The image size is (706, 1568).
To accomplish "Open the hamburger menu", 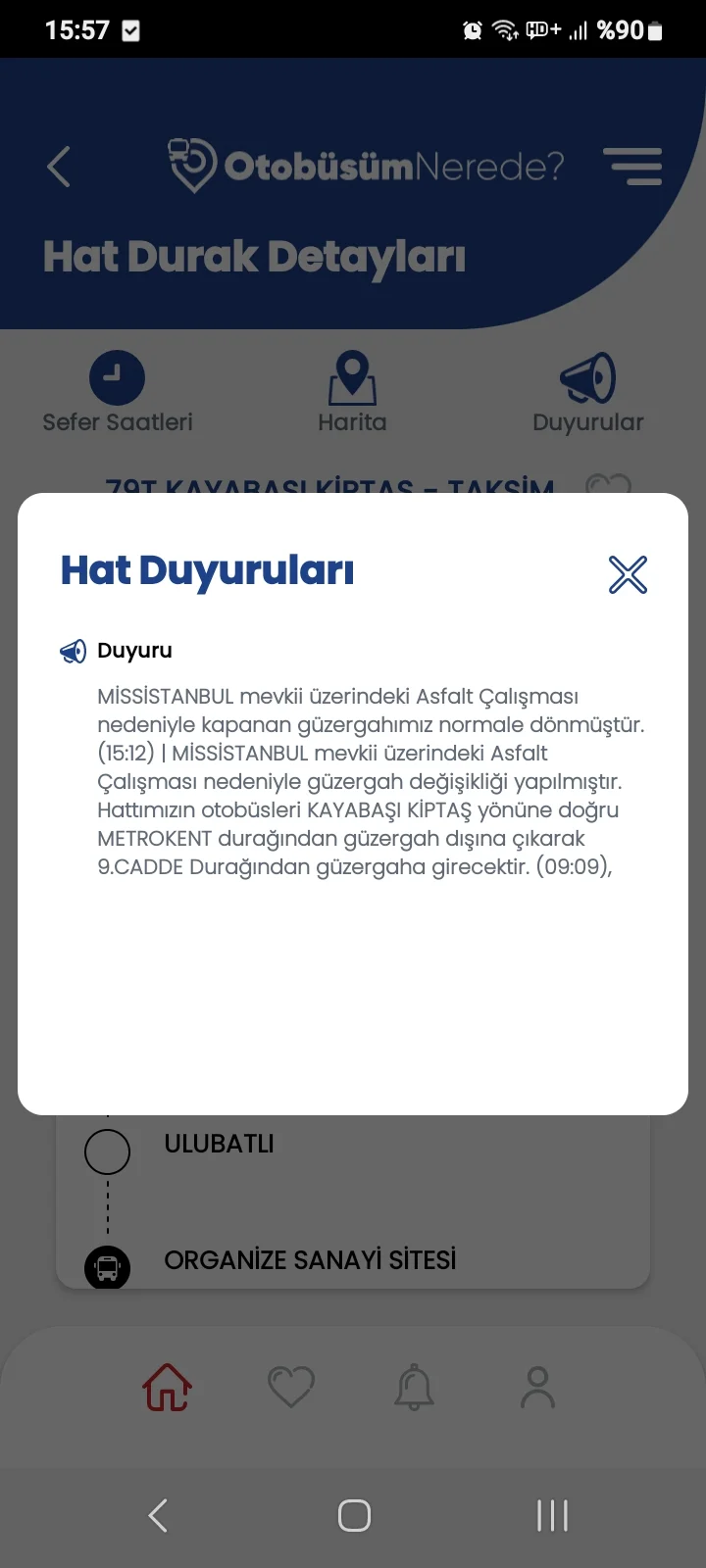I will 632,167.
